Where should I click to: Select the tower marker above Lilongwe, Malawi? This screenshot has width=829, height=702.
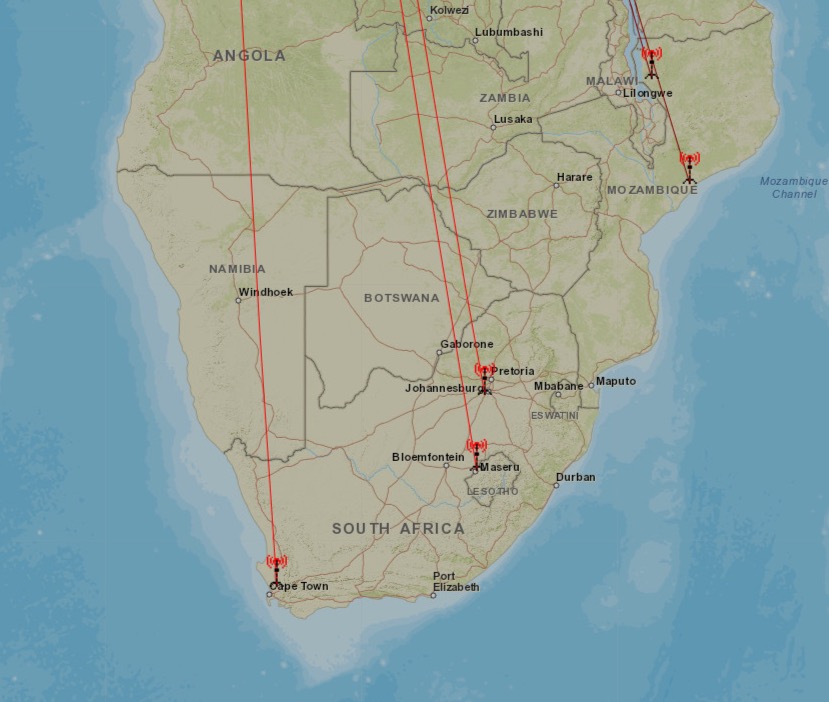coord(651,63)
